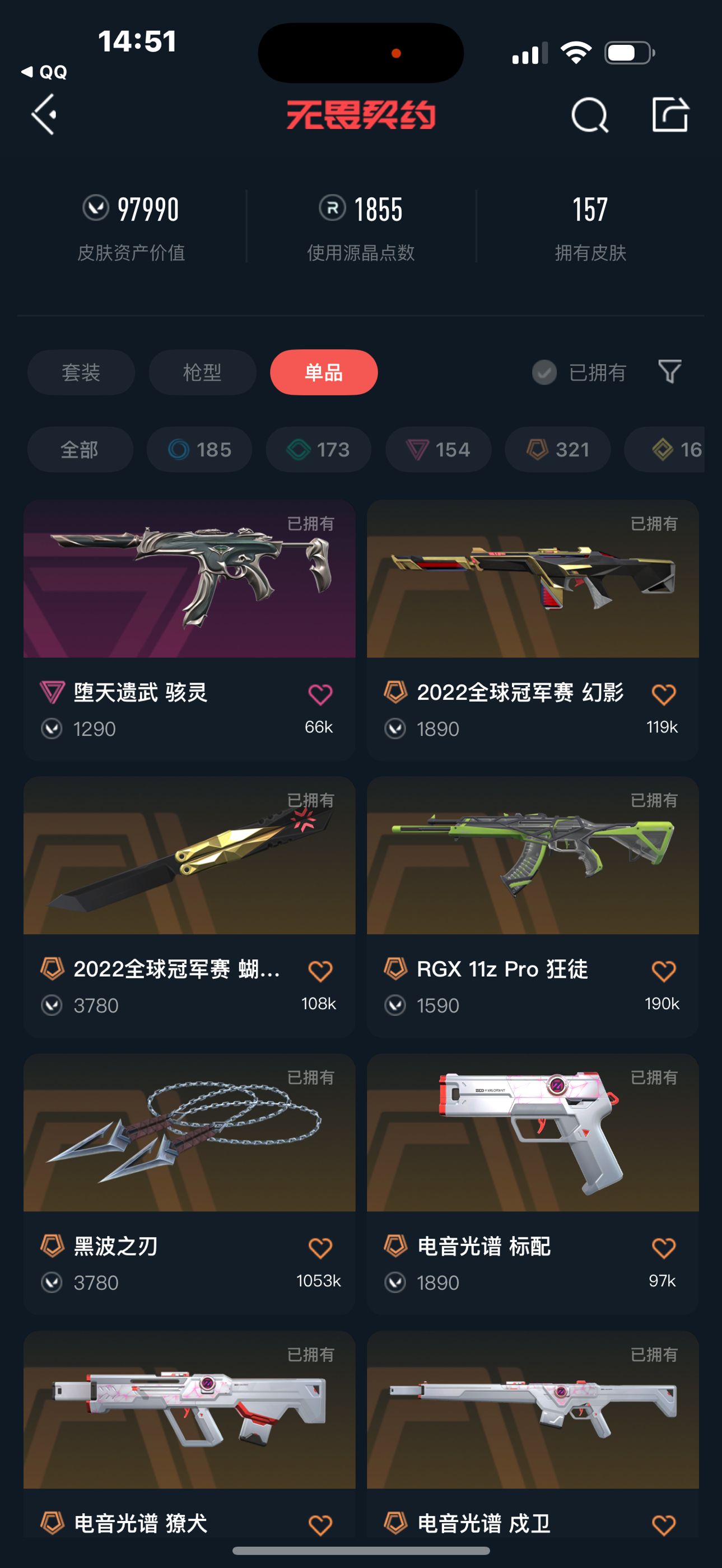Select the 单品 tab
This screenshot has height=1568, width=722.
tap(323, 372)
